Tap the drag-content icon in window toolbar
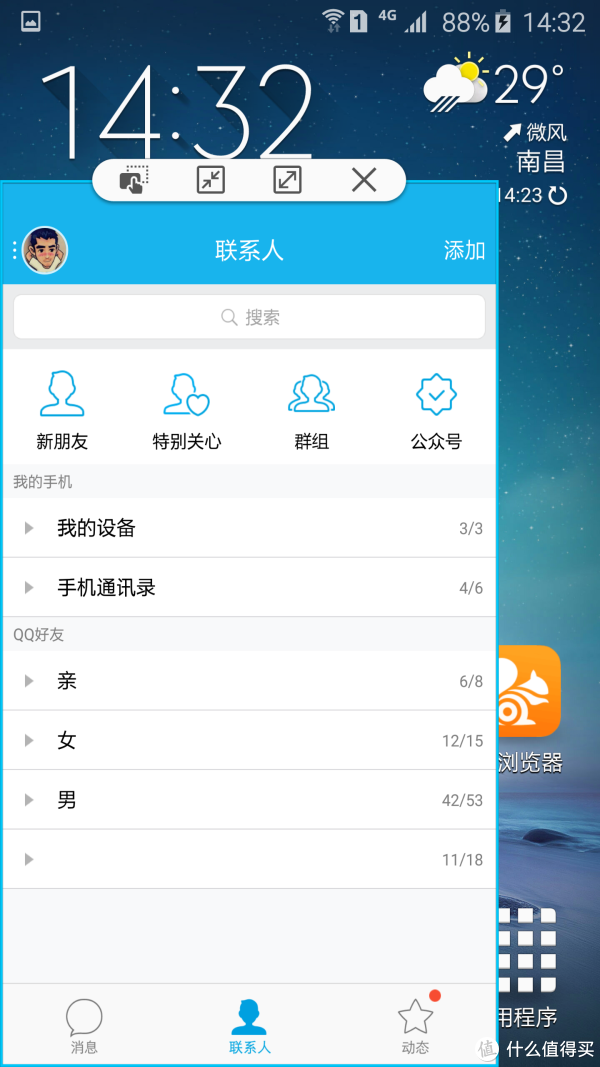Image resolution: width=600 pixels, height=1067 pixels. point(134,180)
